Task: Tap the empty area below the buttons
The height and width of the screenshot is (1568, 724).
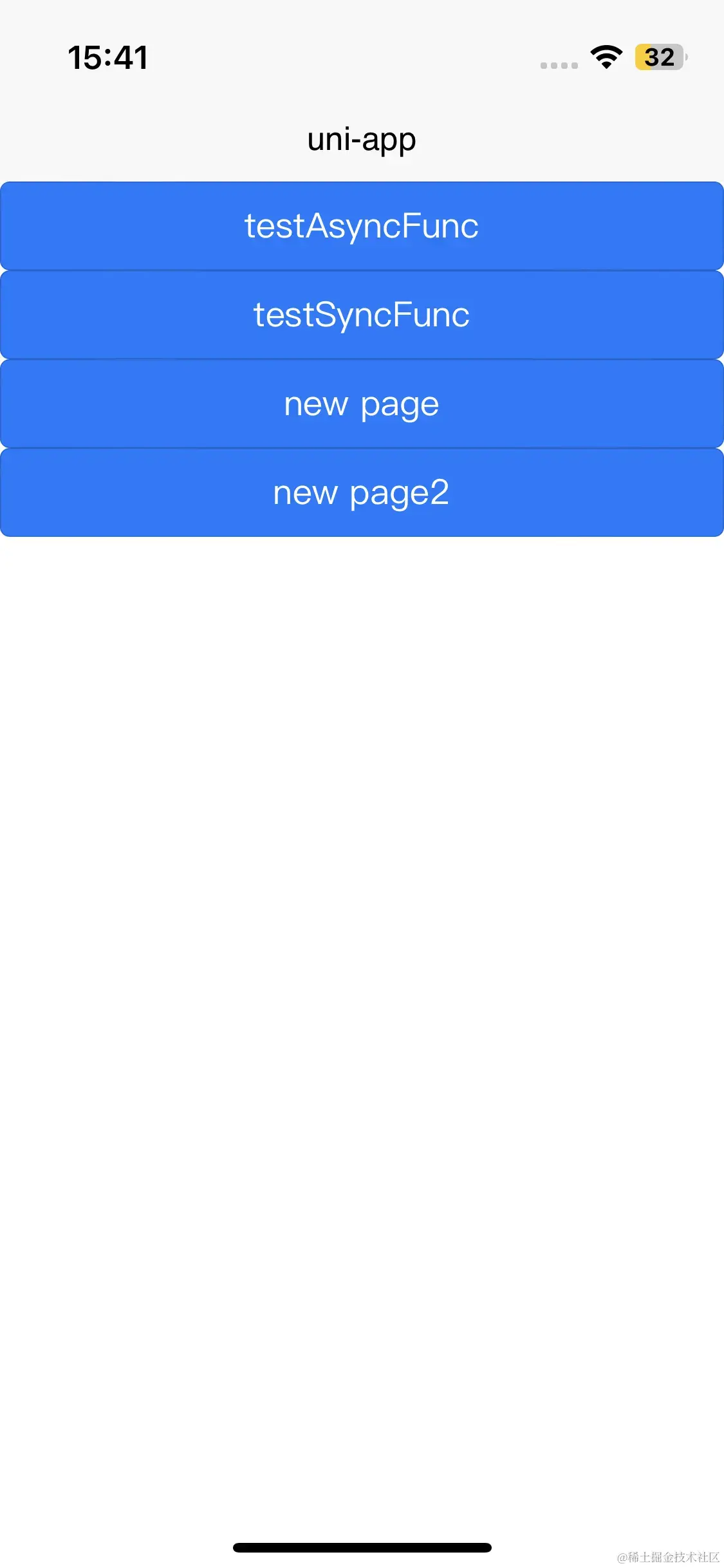Action: [x=362, y=966]
